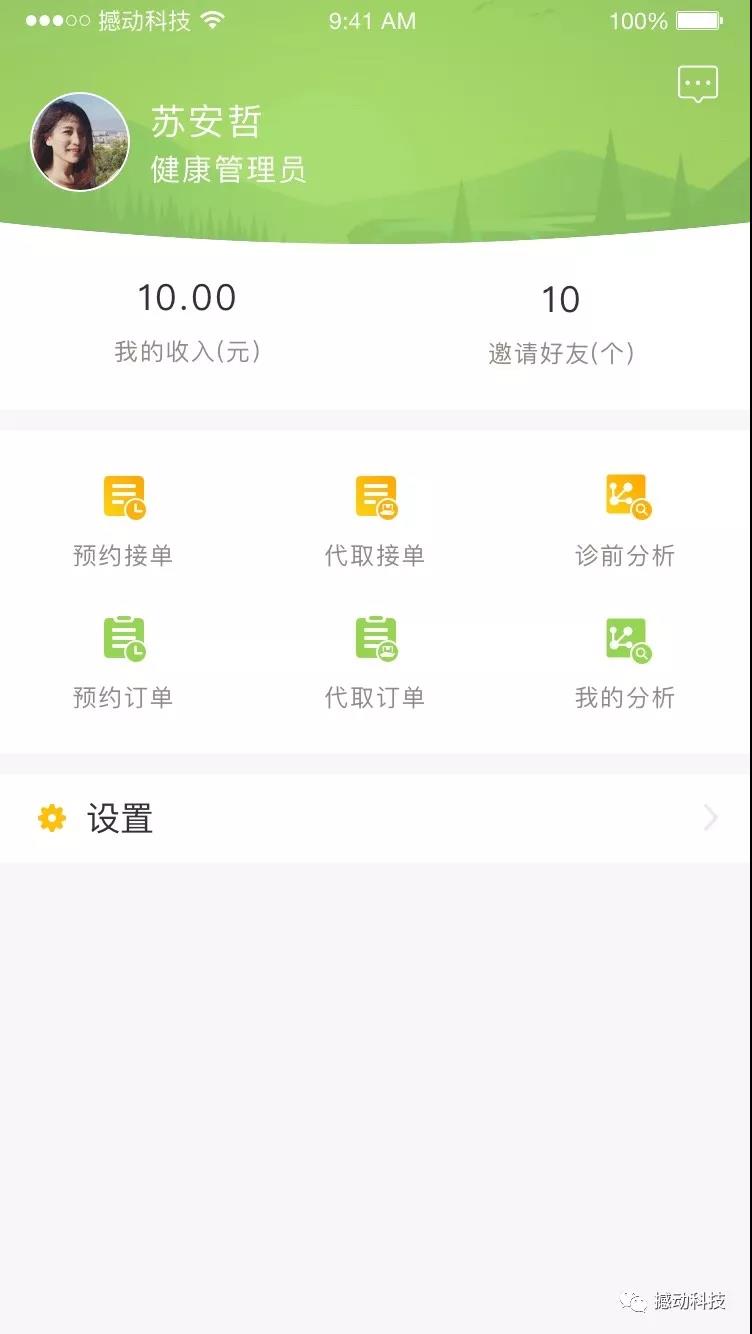Open the message bubble icon at top right
This screenshot has height=1334, width=752.
click(x=697, y=84)
